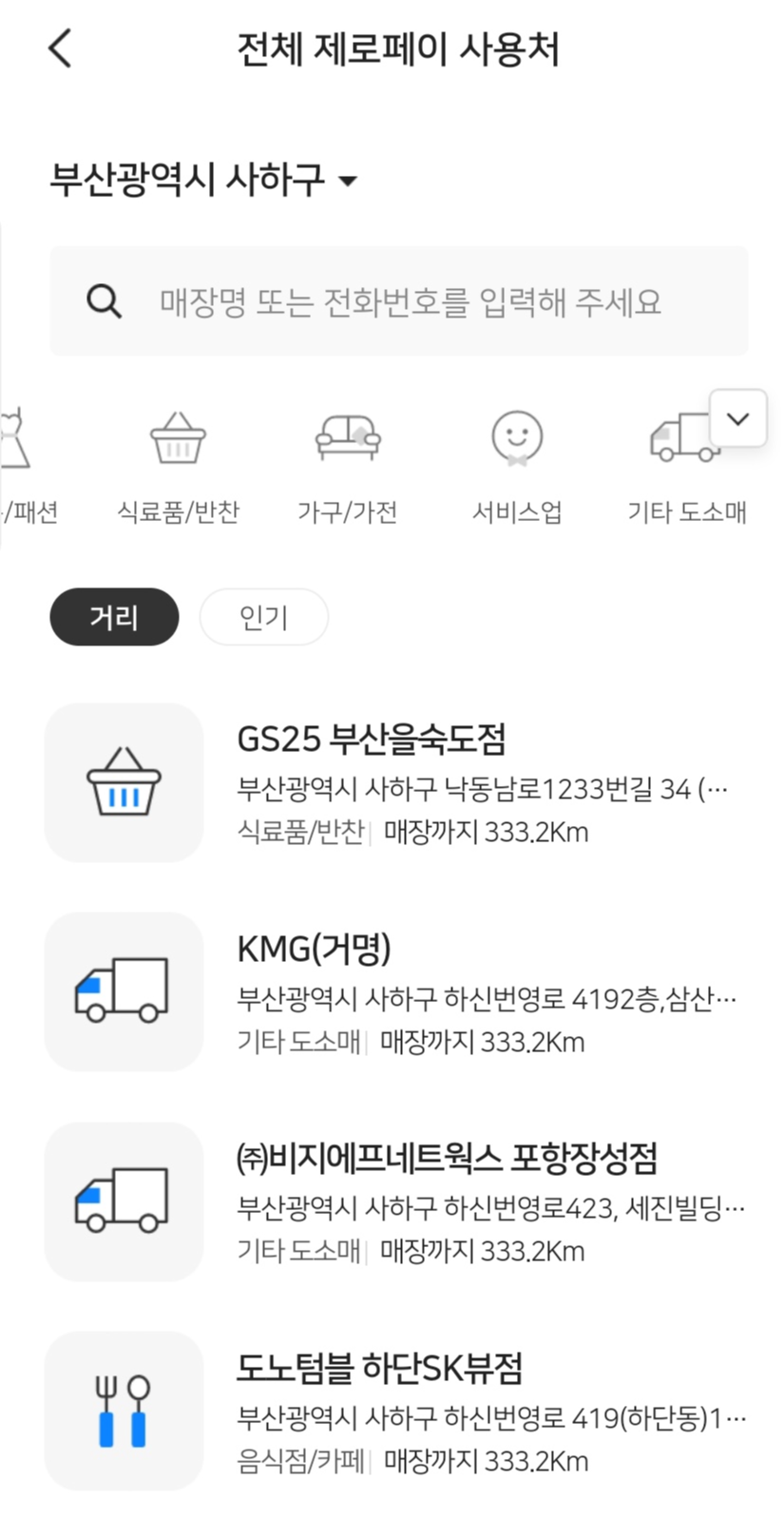The height and width of the screenshot is (1518, 784).
Task: Select the 거리 sort option
Action: 113,617
